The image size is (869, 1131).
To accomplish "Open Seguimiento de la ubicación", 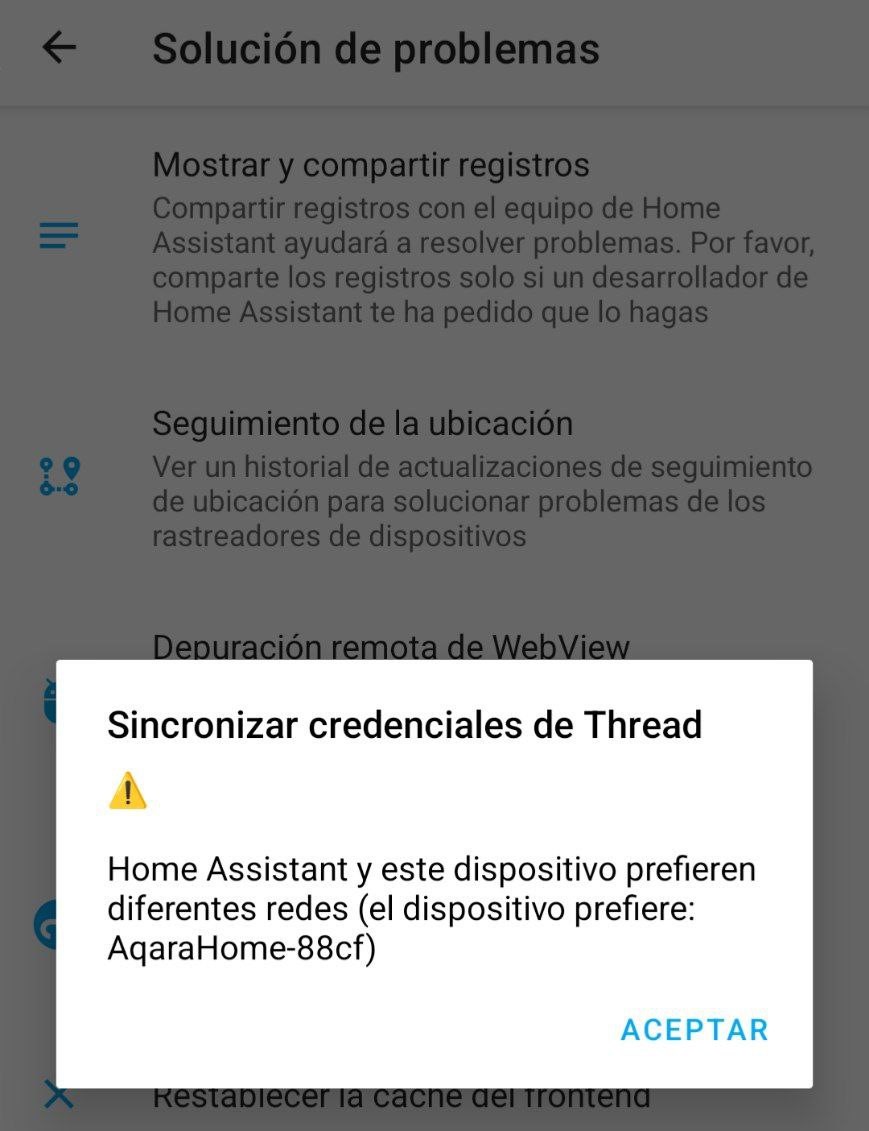I will (x=362, y=423).
